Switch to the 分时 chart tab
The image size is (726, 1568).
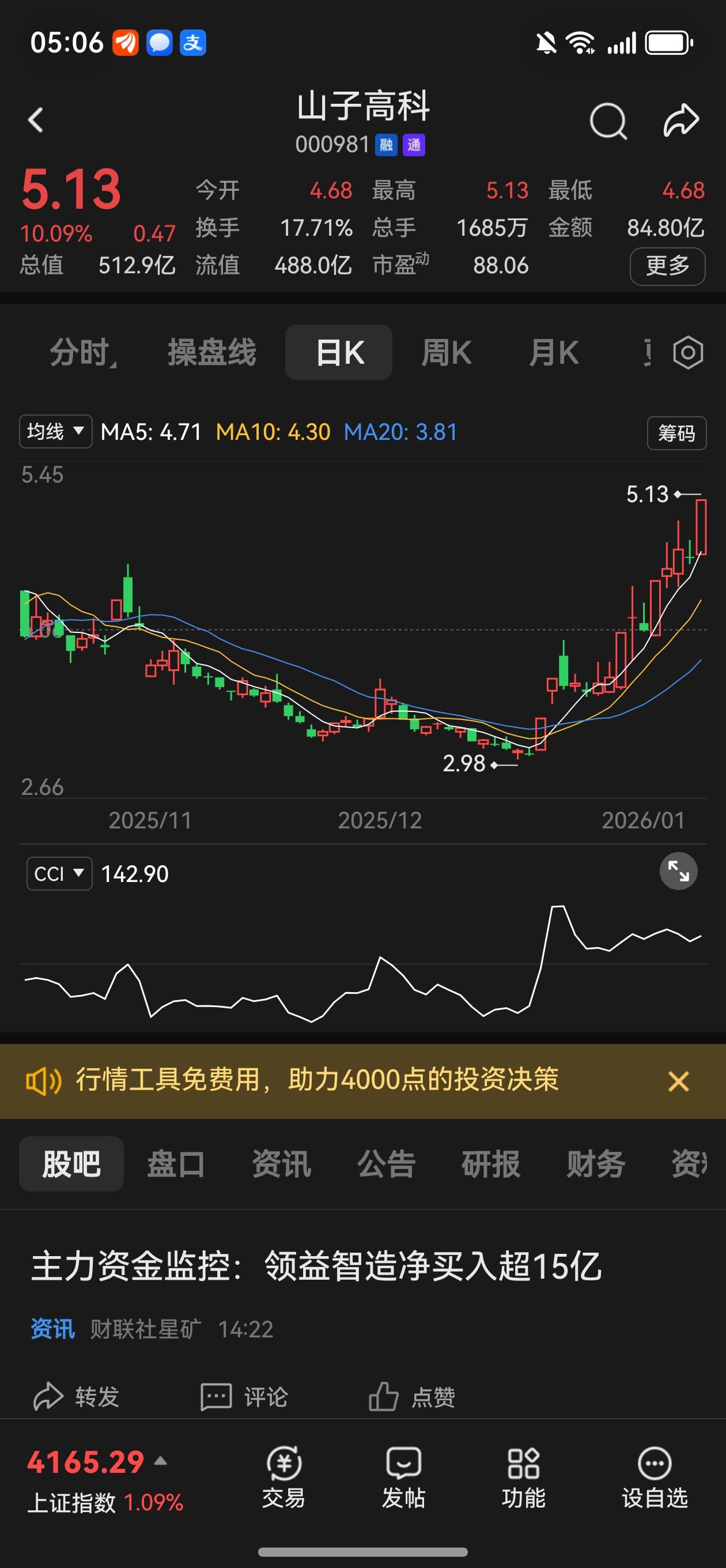[81, 352]
